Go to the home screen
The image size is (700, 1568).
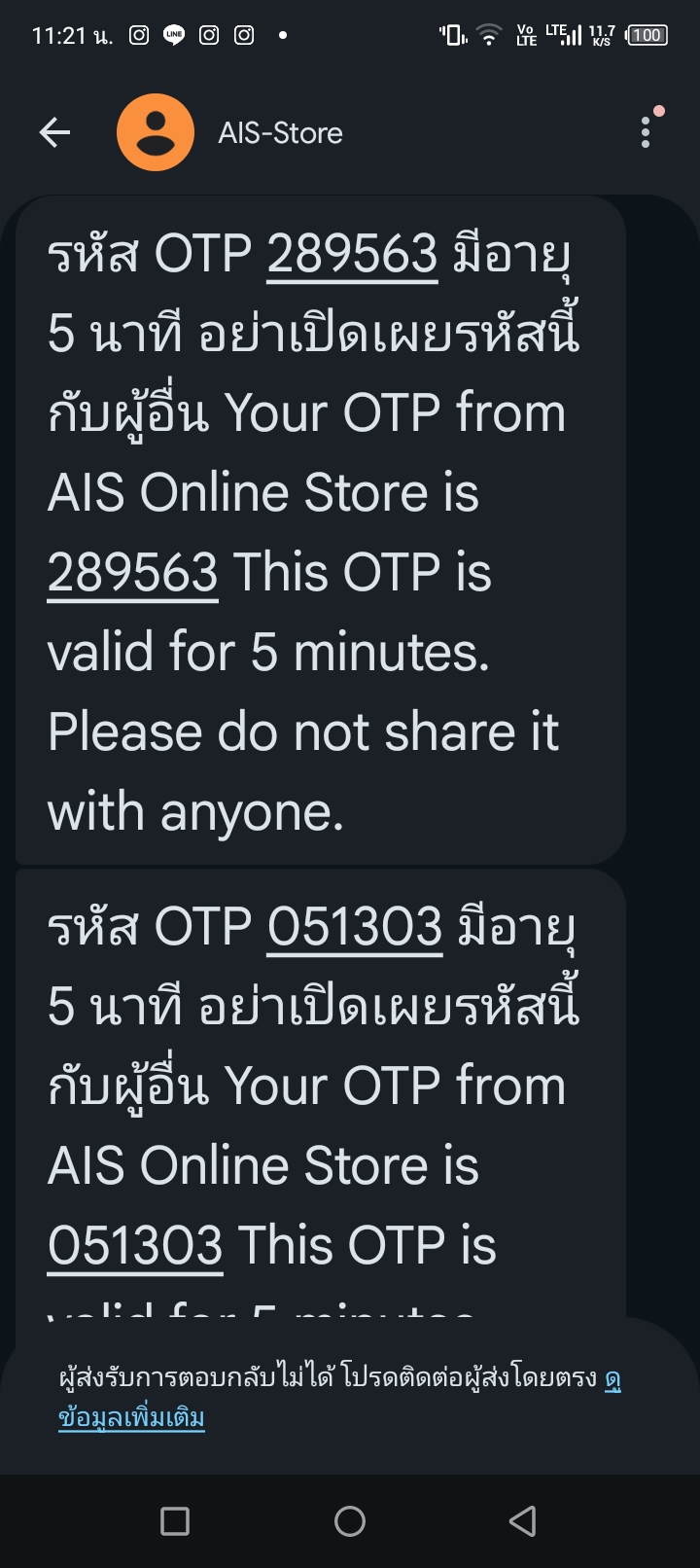pyautogui.click(x=350, y=1521)
